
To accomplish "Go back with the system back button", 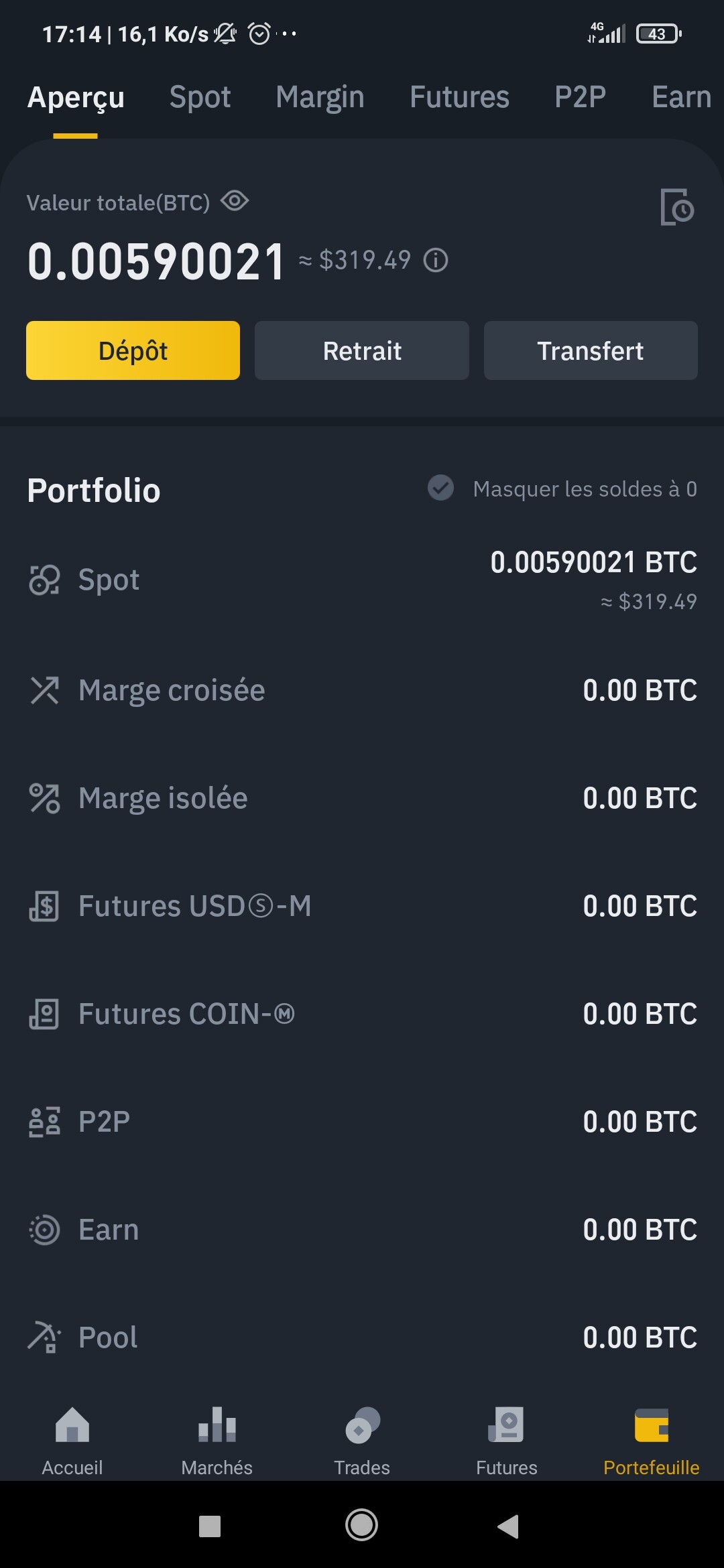I will [x=508, y=1526].
